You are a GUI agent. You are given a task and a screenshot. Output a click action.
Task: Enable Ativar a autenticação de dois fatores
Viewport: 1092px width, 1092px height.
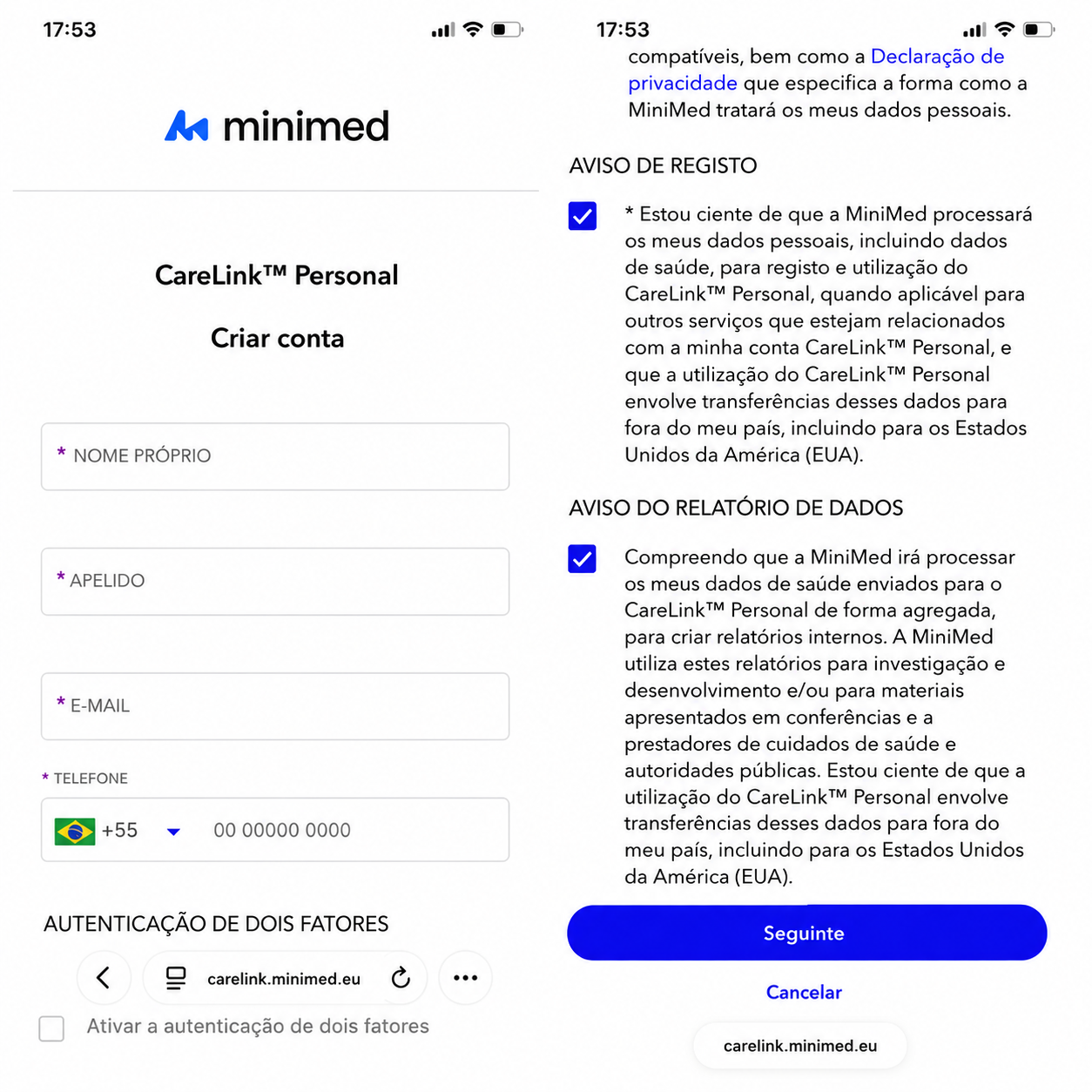51,1028
